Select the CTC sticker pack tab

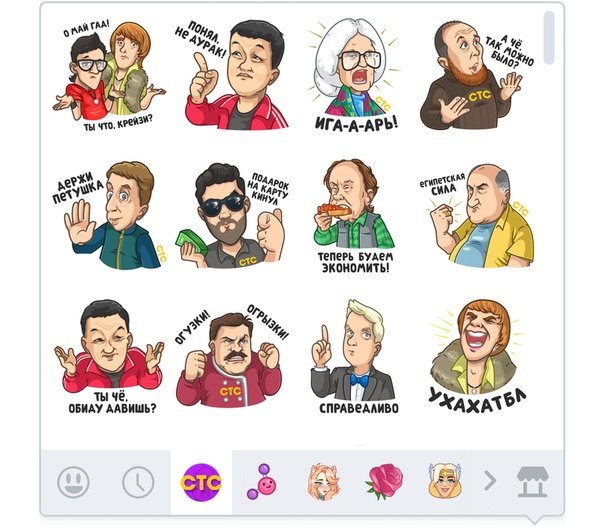[x=201, y=481]
